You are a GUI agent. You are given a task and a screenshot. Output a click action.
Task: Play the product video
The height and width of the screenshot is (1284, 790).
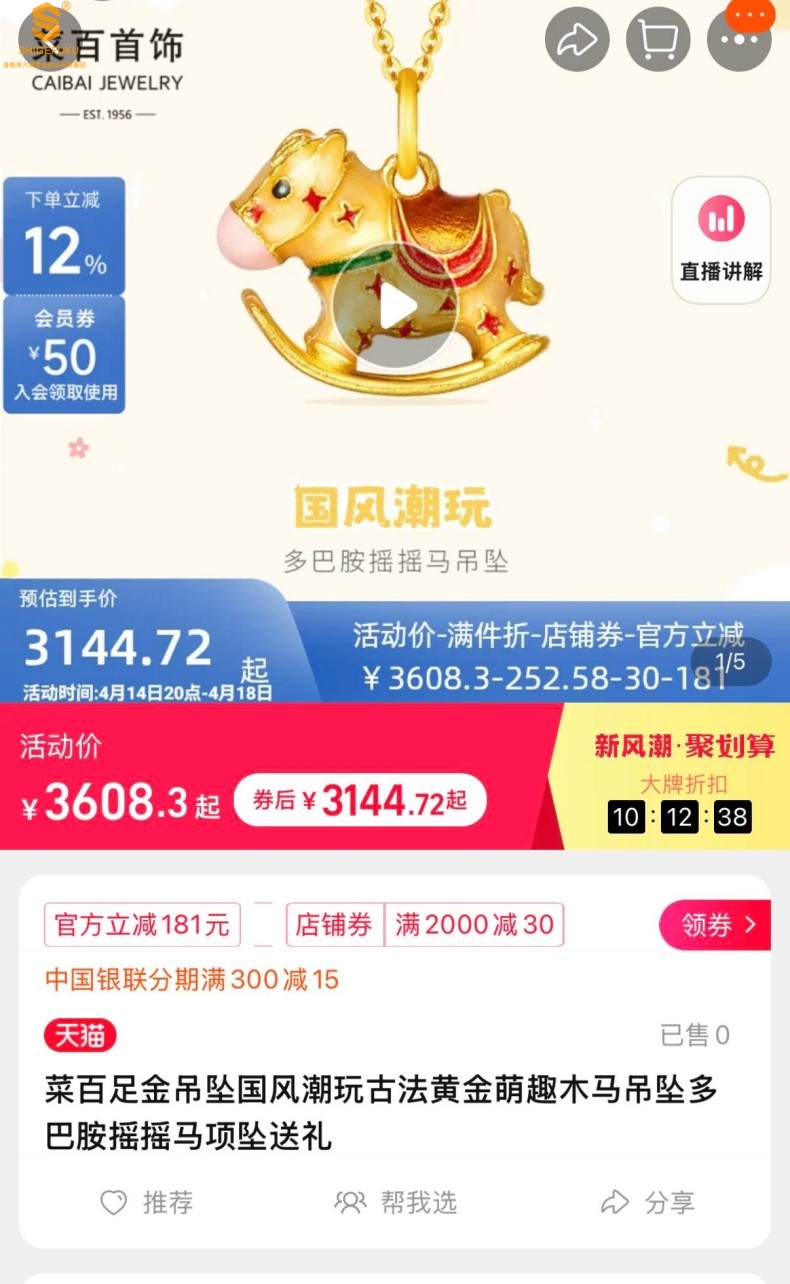[x=394, y=306]
